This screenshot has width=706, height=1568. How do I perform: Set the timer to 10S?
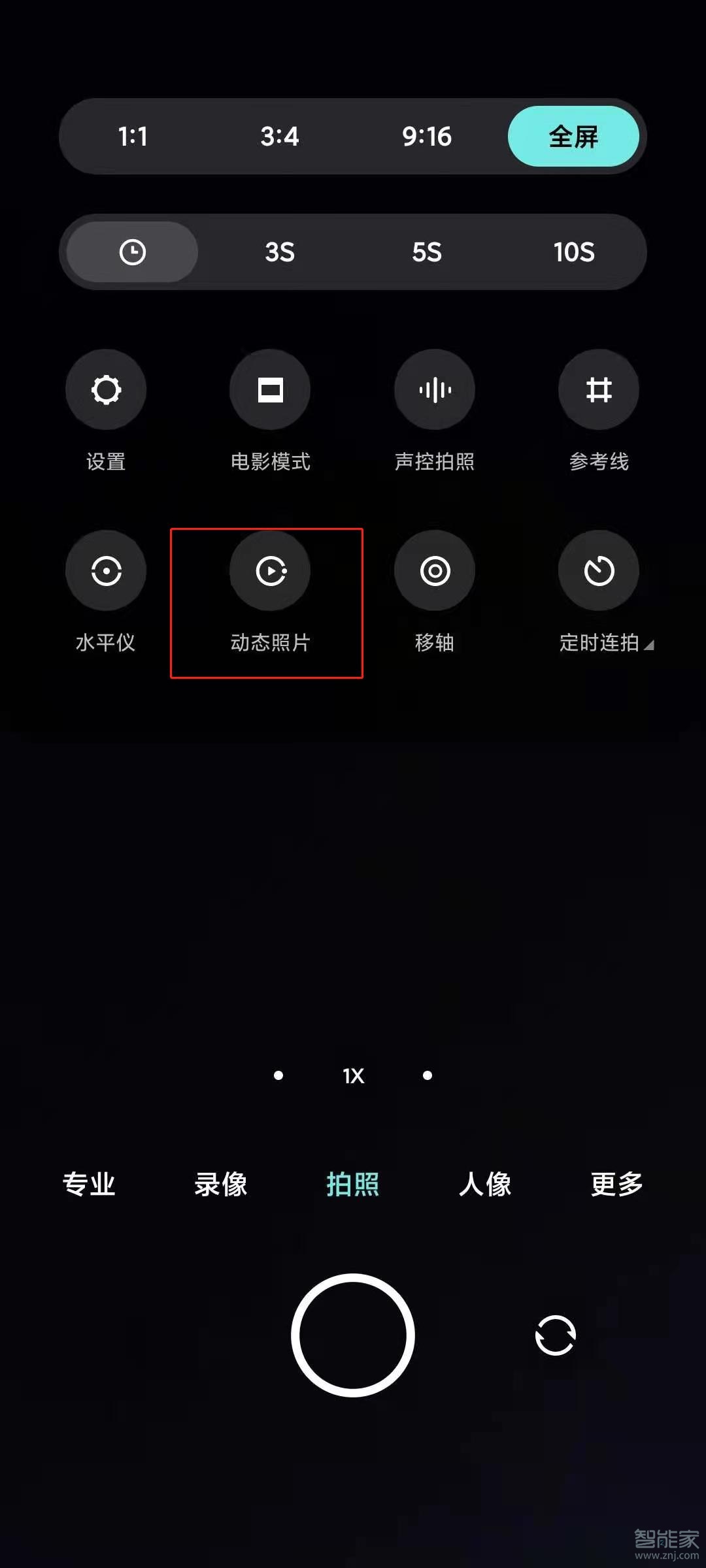pyautogui.click(x=574, y=252)
